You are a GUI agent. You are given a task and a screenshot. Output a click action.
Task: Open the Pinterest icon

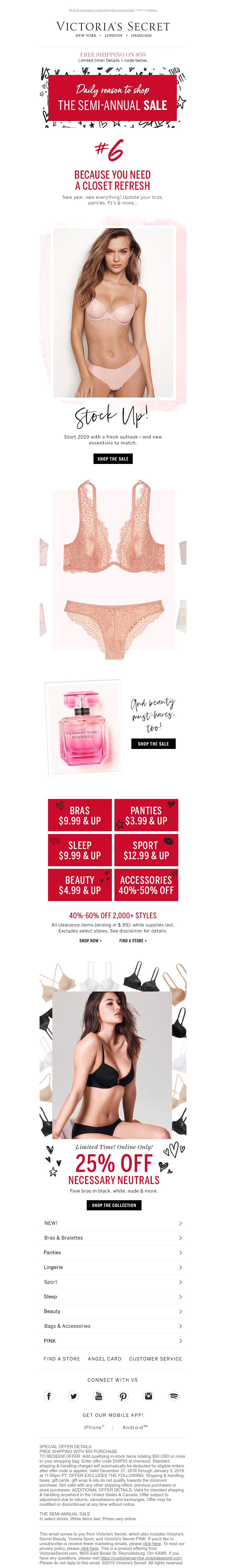tap(123, 1396)
